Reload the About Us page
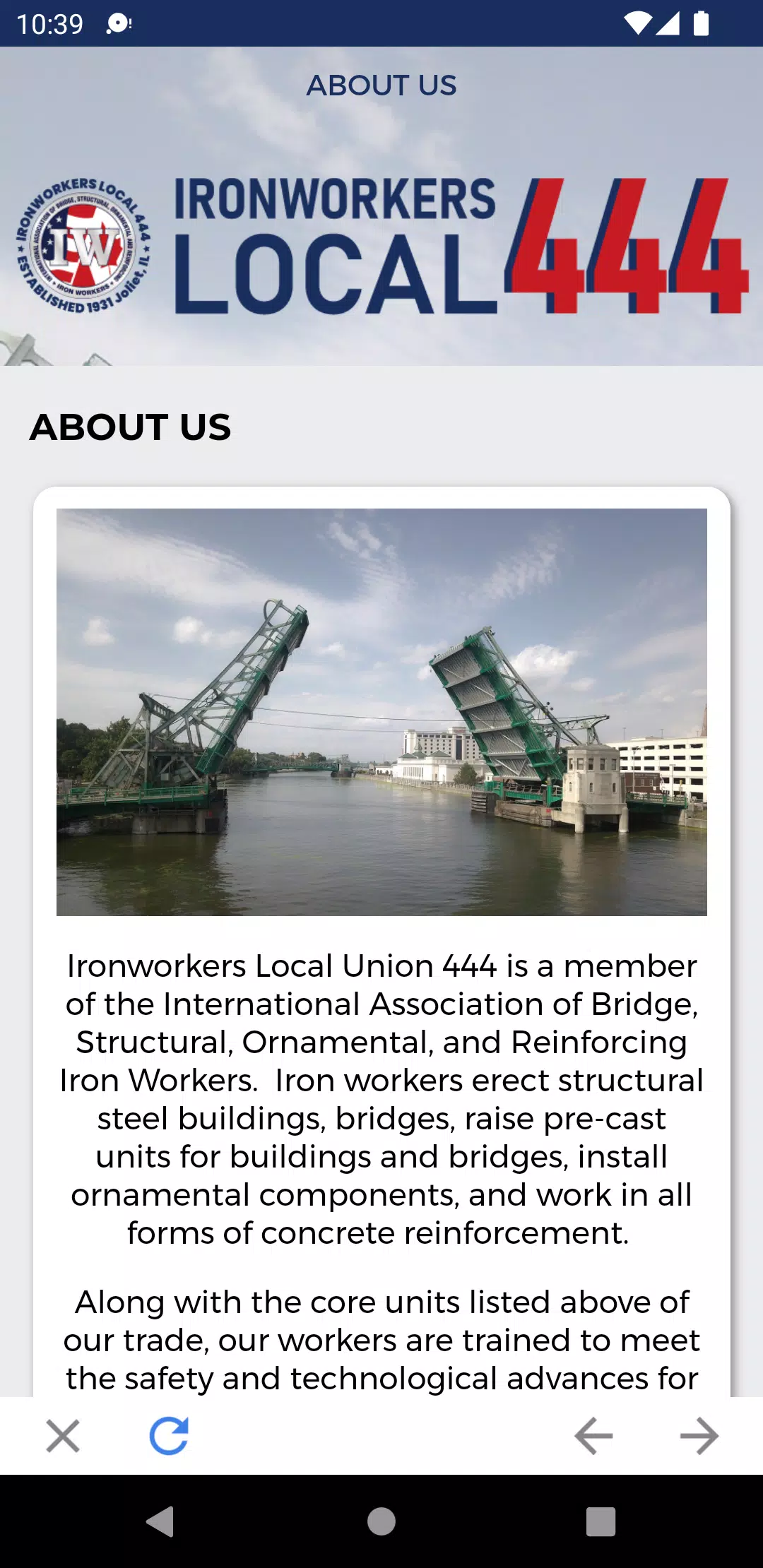Viewport: 763px width, 1568px height. (169, 1436)
